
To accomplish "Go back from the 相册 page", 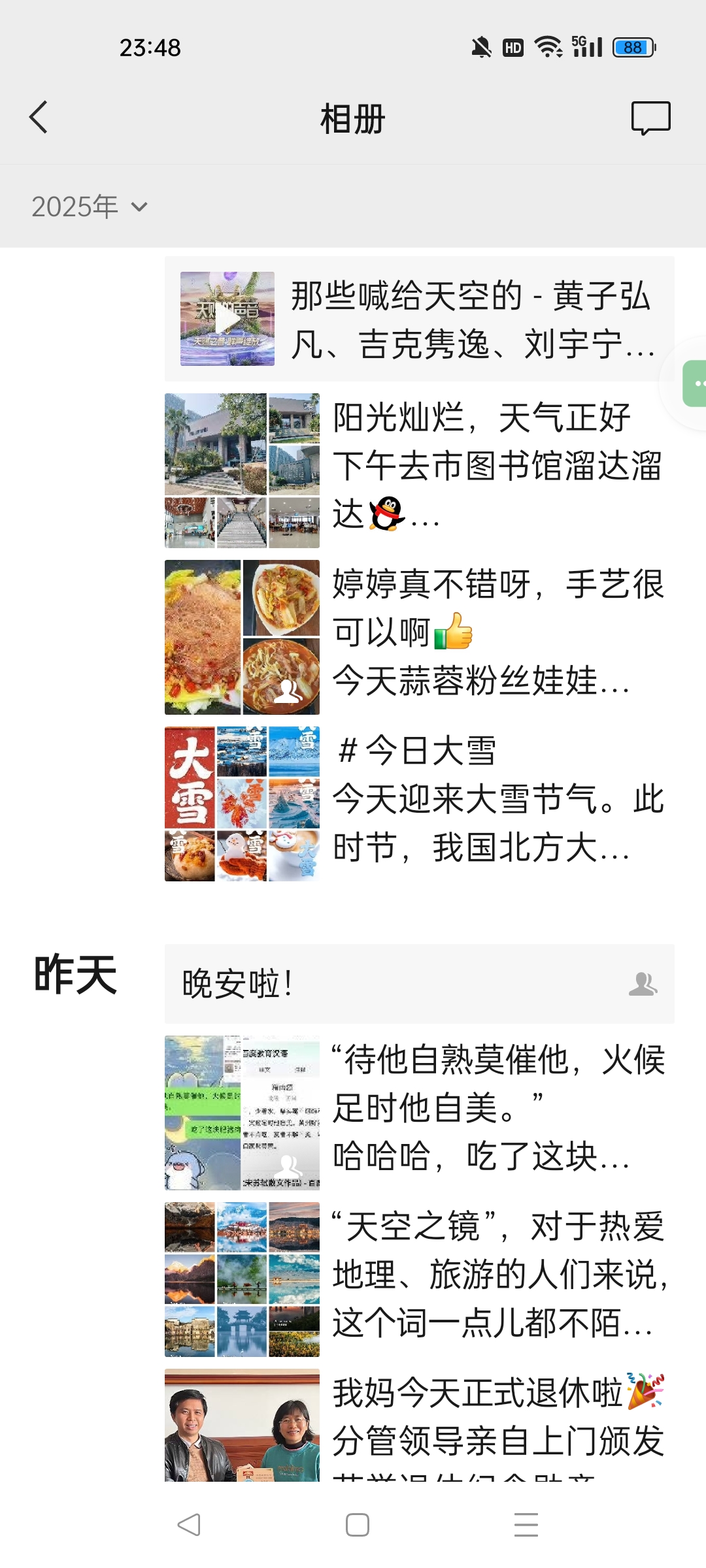I will click(x=39, y=118).
